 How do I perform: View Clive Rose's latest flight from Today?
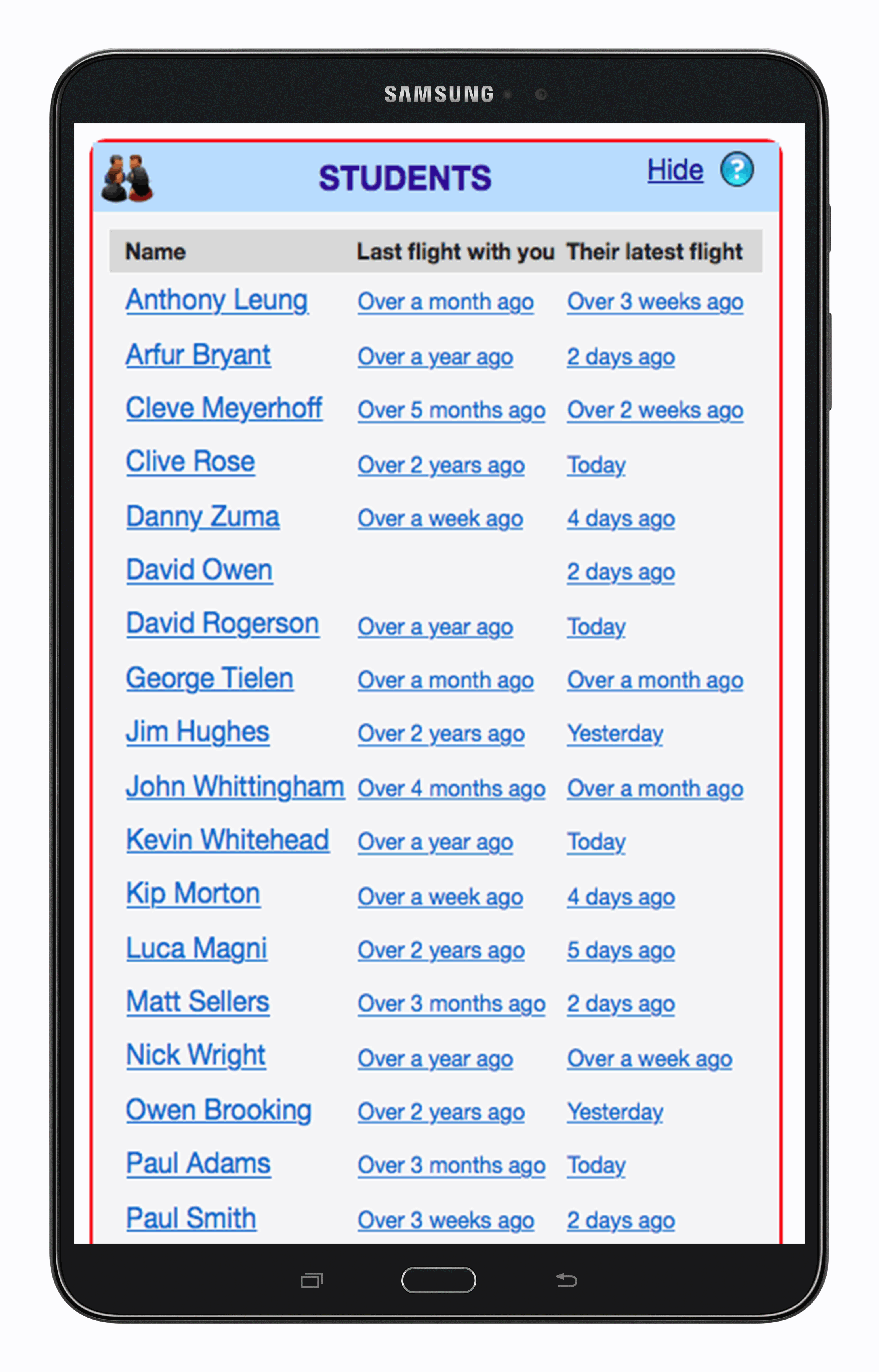click(x=596, y=465)
